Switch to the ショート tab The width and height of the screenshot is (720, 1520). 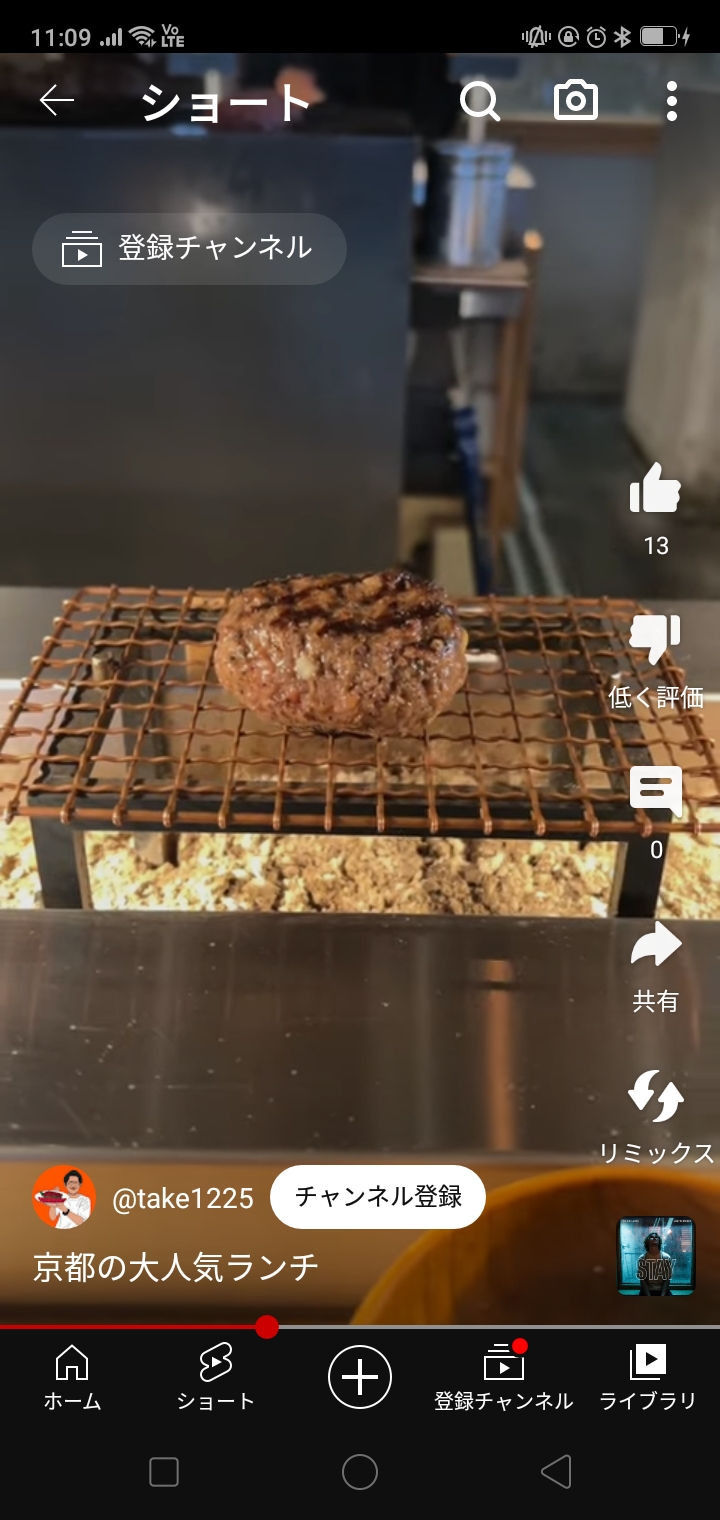tap(216, 1376)
